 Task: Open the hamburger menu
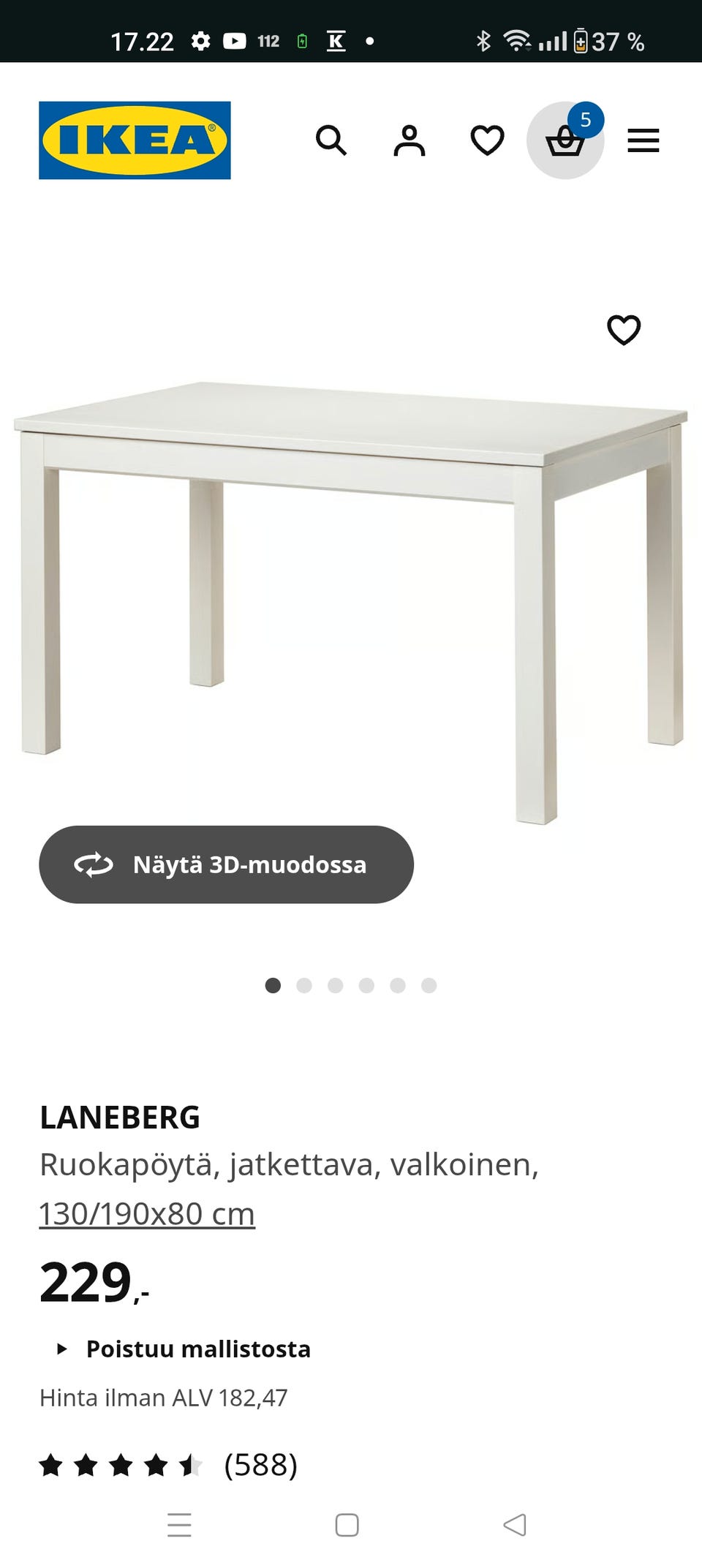tap(643, 140)
